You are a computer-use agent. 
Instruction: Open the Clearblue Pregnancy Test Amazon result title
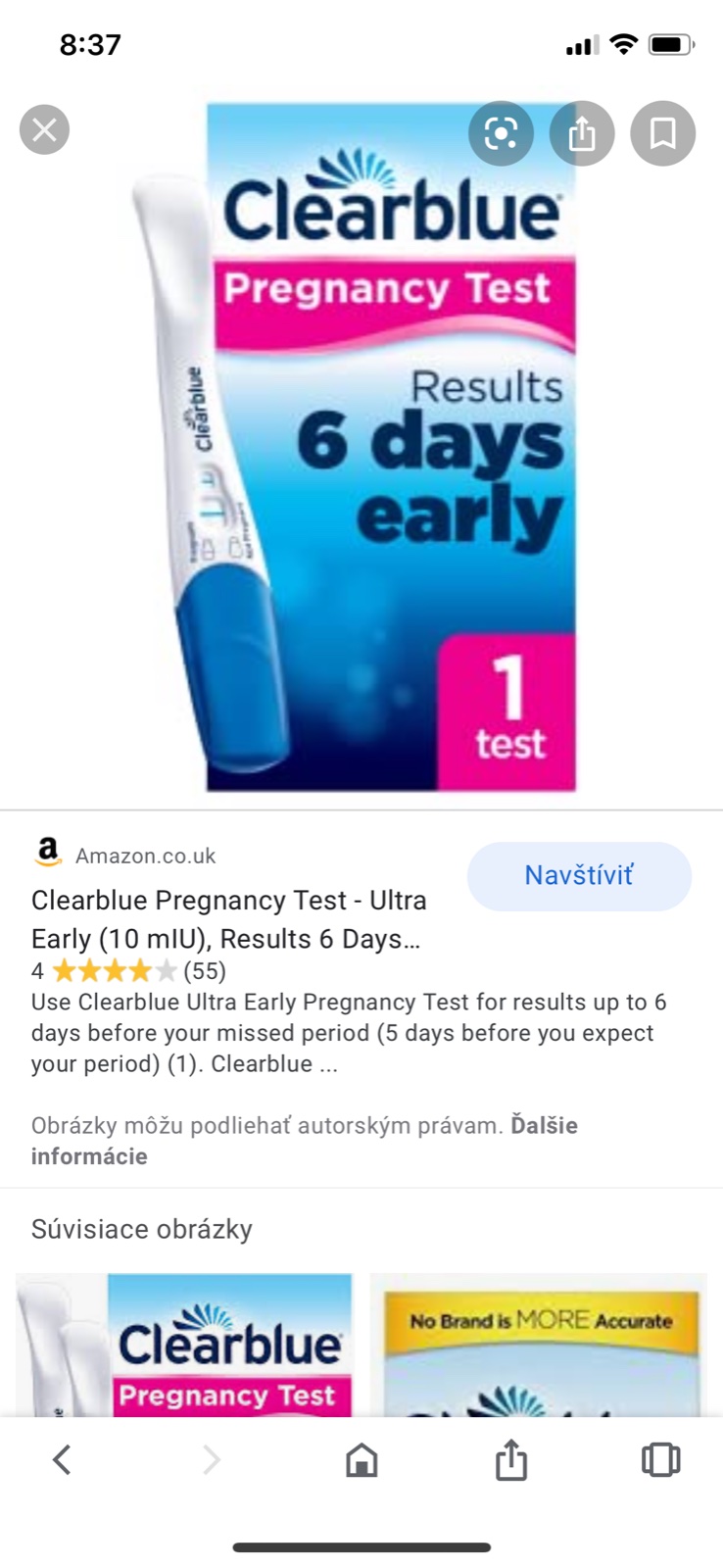pos(228,919)
